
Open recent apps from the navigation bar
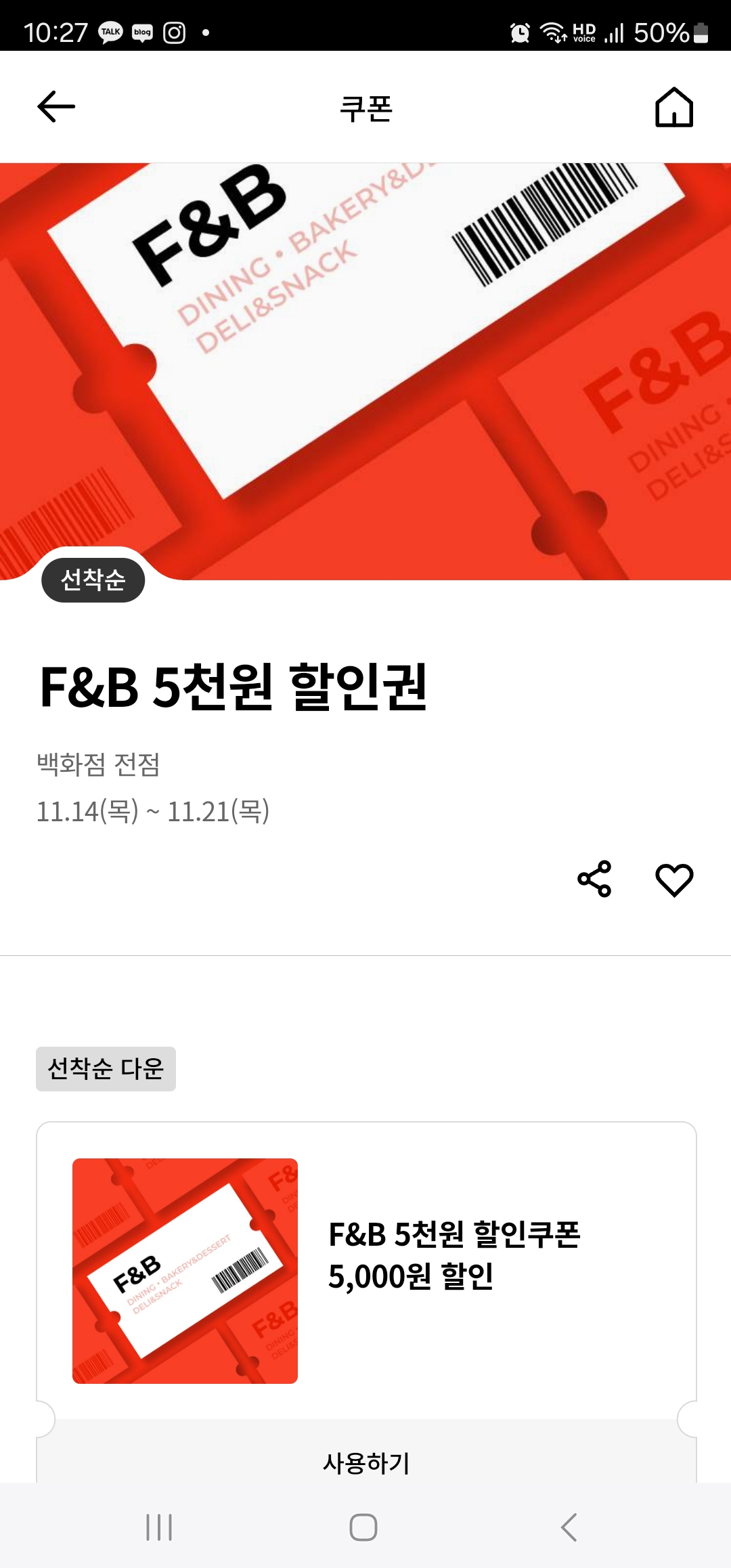[159, 1527]
